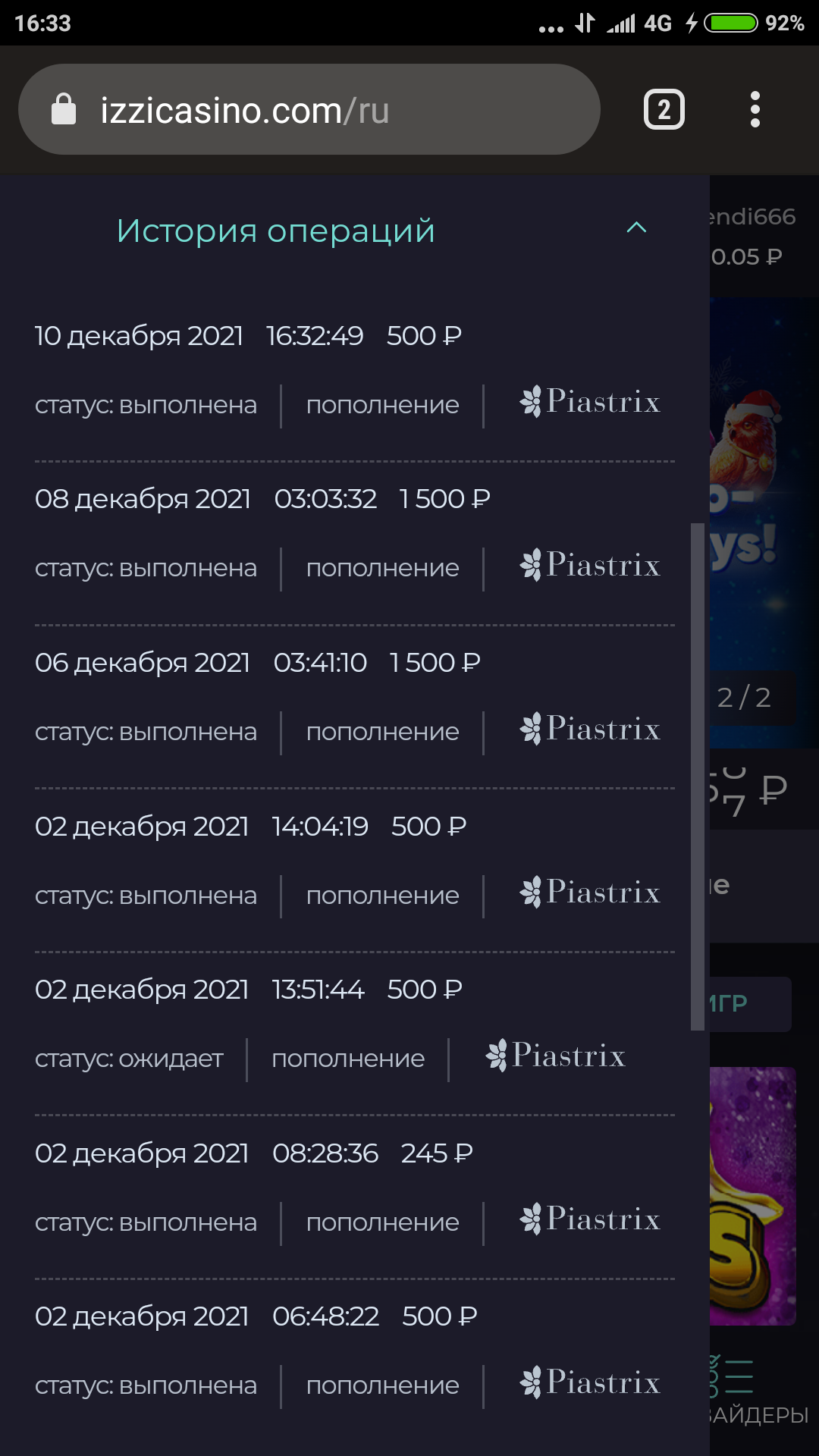
Task: Tap the izzicasino.com address bar
Action: coord(309,110)
